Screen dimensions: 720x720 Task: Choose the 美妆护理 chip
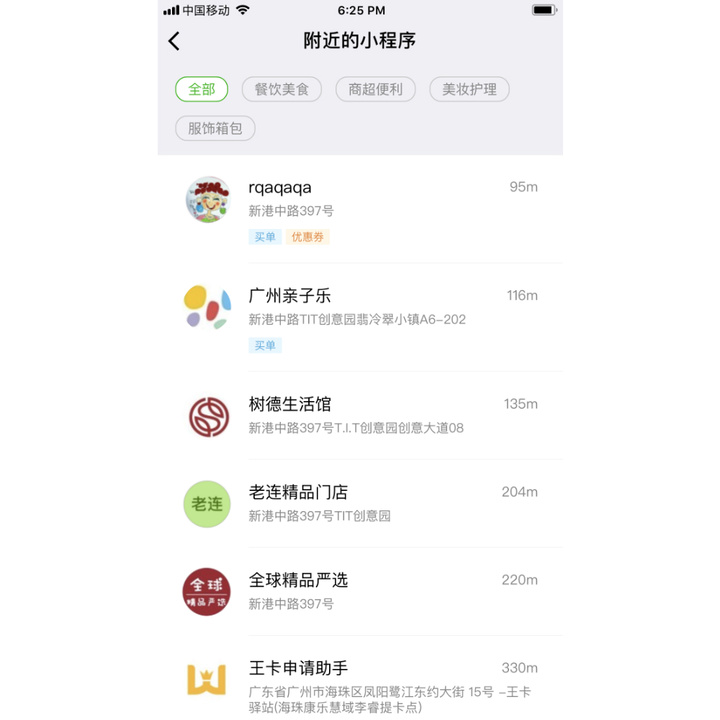pos(469,89)
